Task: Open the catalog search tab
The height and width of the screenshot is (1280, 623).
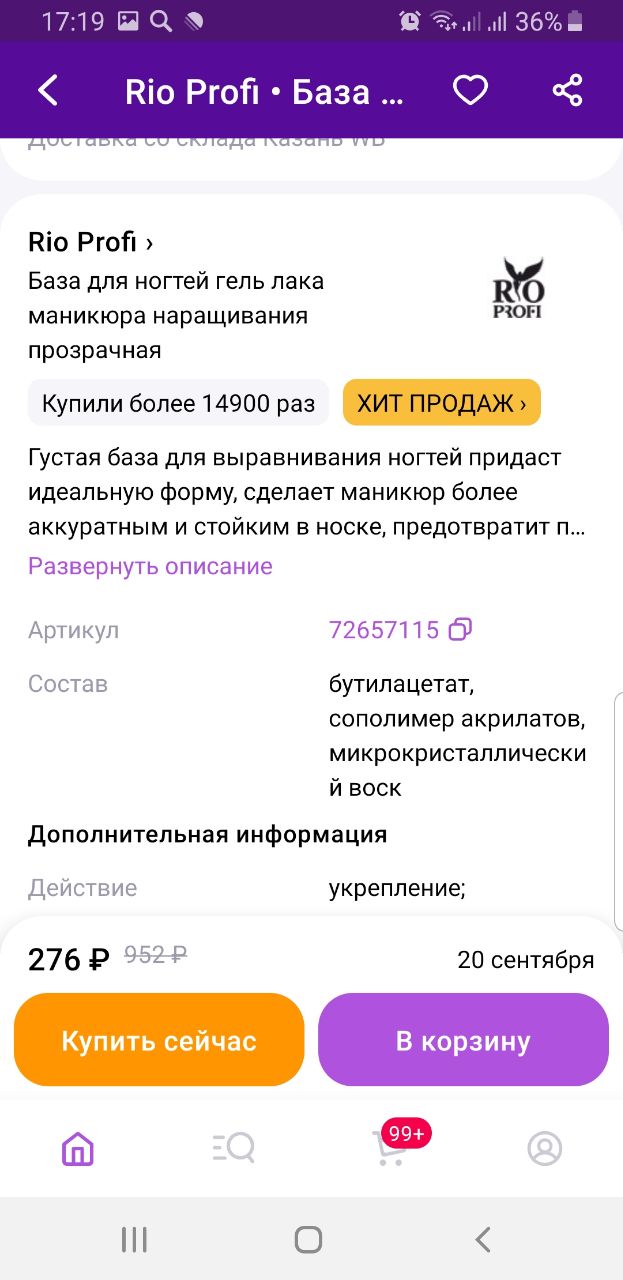Action: pyautogui.click(x=234, y=1148)
